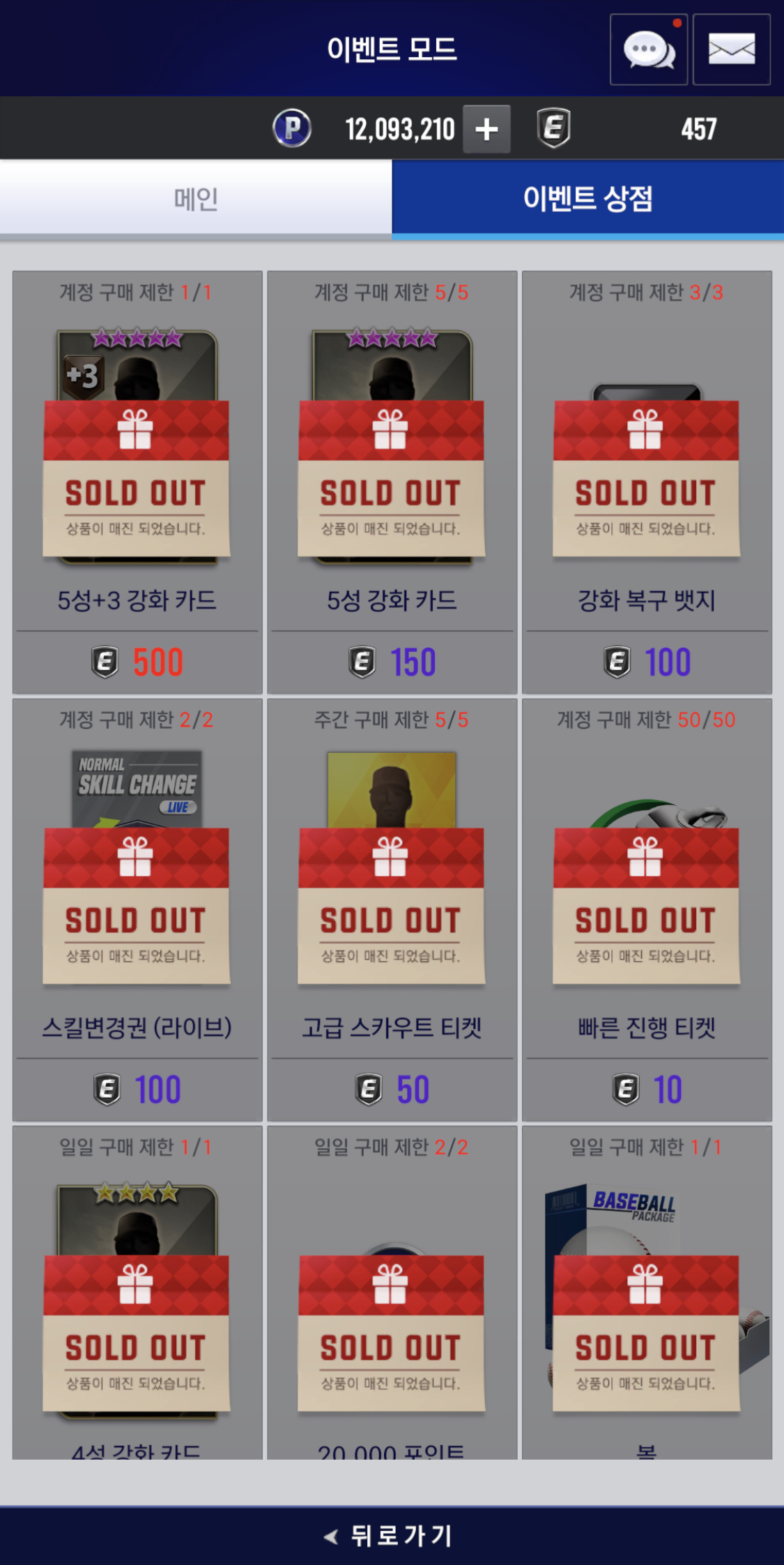Open the 4성 강화 카드 item

[x=137, y=1292]
